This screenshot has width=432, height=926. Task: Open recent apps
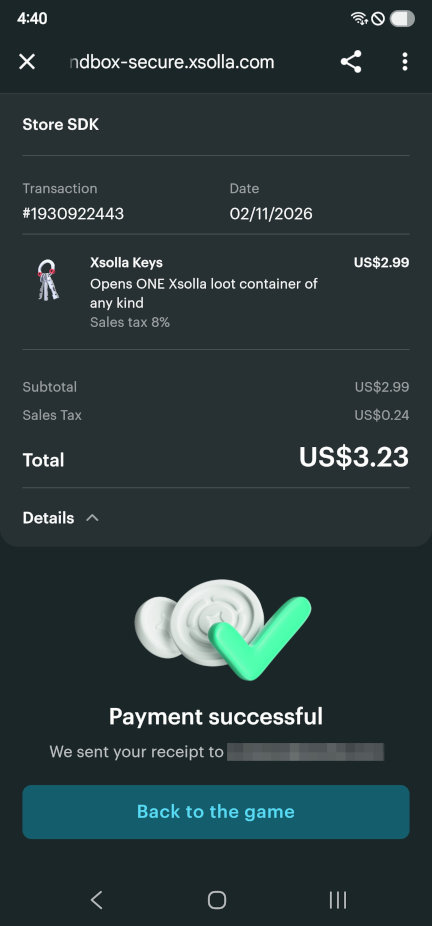[x=338, y=900]
